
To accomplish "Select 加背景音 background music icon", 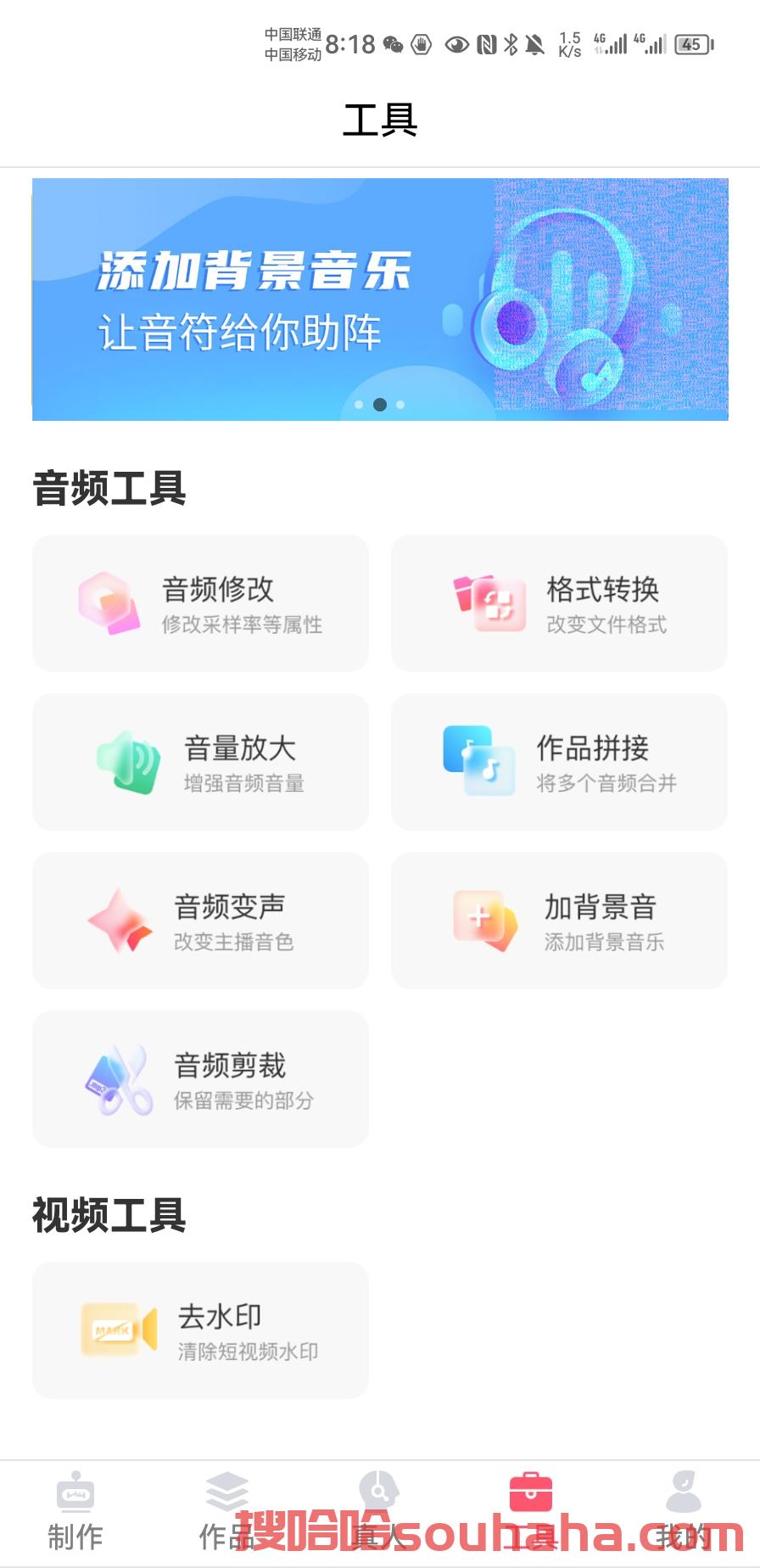I will click(x=480, y=920).
